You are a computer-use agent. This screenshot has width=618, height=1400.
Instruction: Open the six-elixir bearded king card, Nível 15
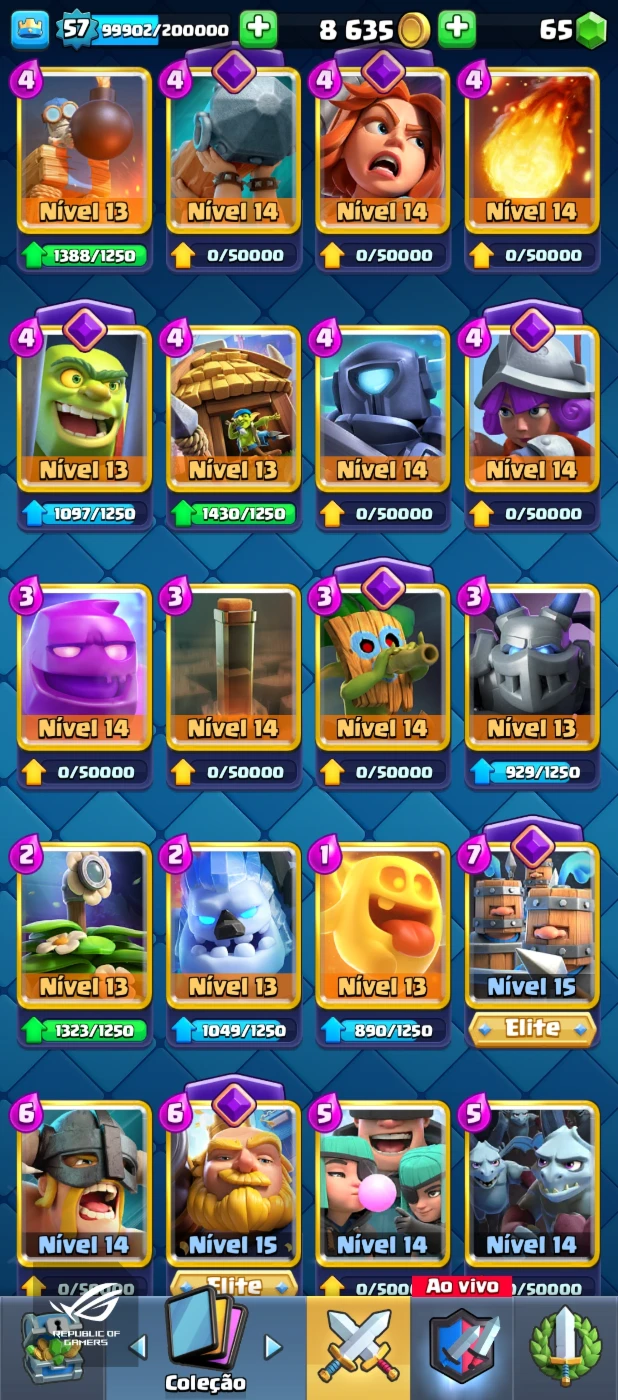(233, 1190)
